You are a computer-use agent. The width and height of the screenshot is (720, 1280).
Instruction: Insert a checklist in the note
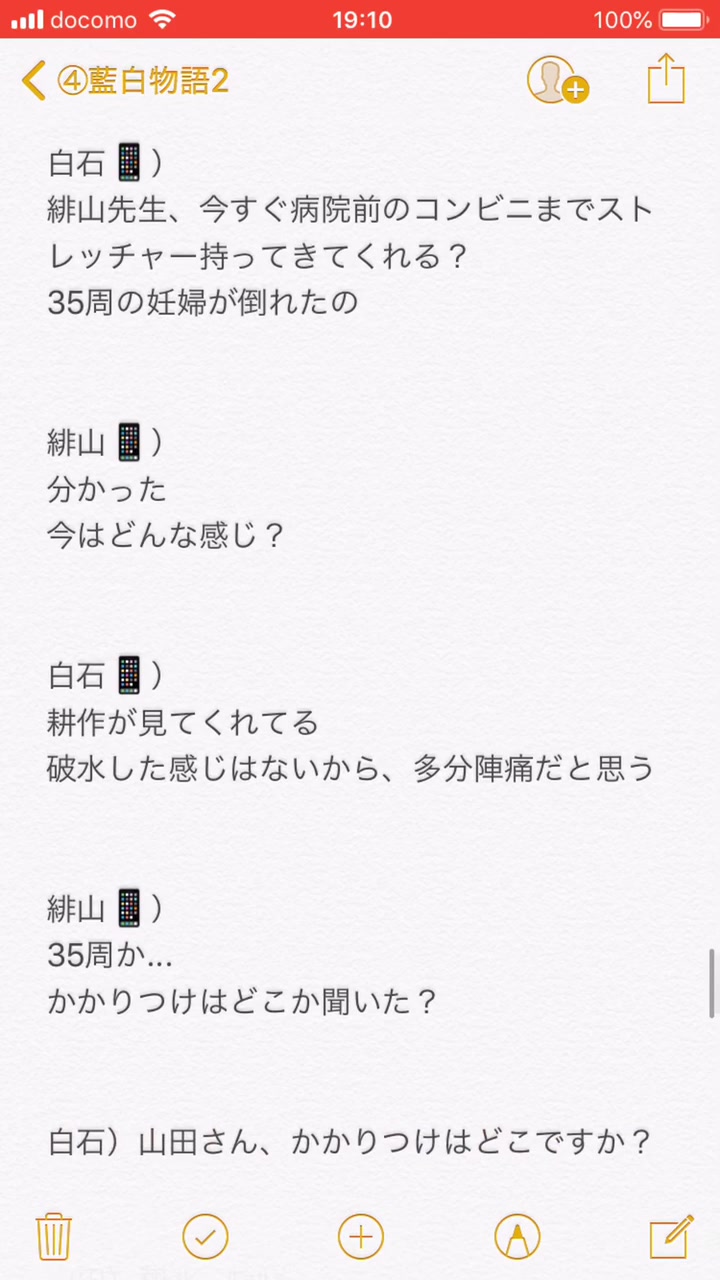(205, 1237)
